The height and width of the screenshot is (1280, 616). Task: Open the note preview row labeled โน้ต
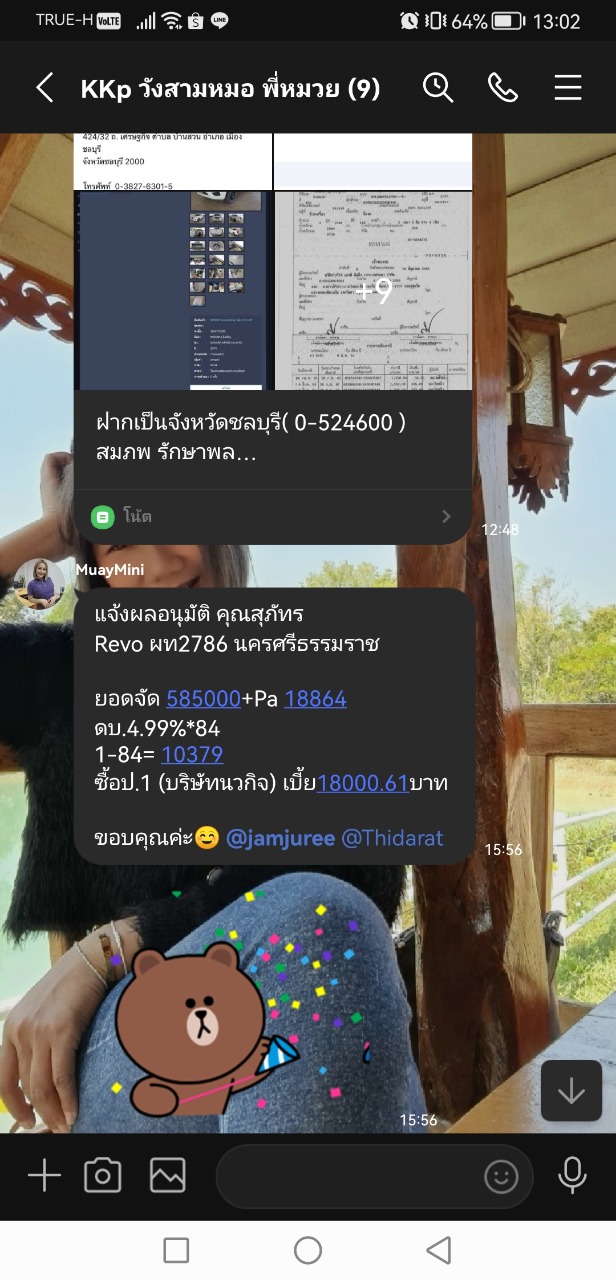(x=273, y=517)
